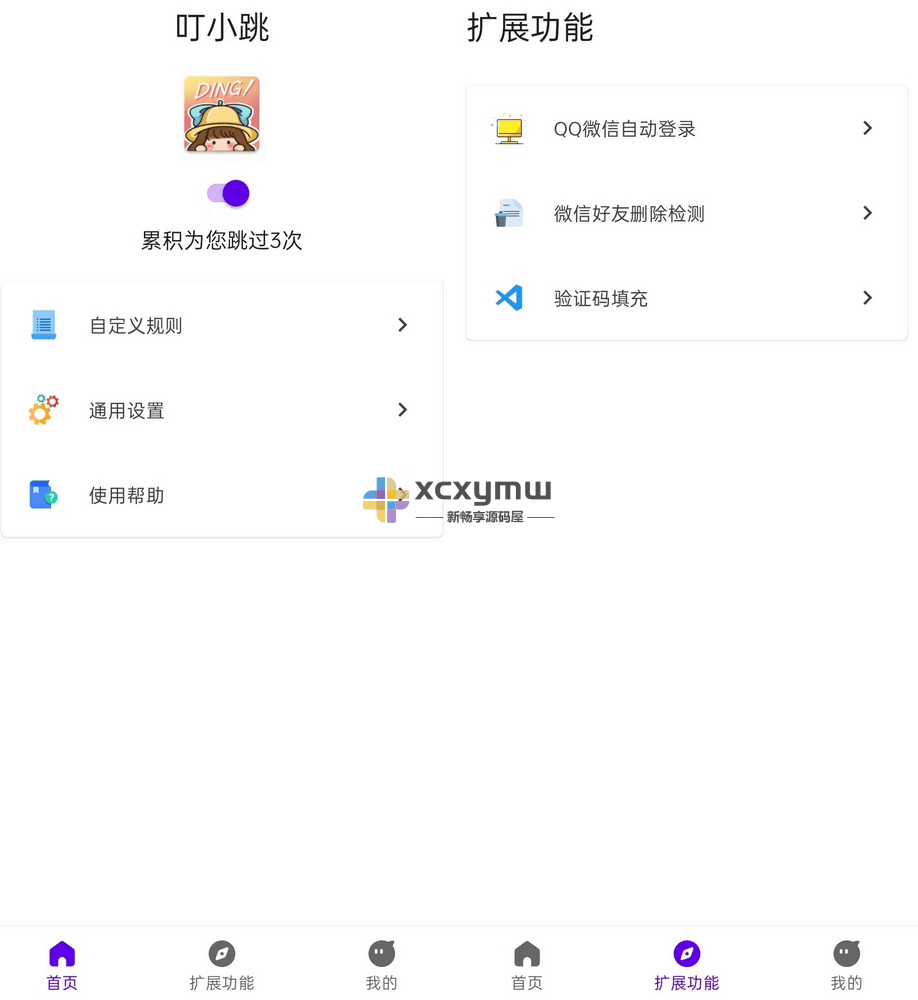Click the 叮小跳 app logo image
Image resolution: width=918 pixels, height=1000 pixels.
pyautogui.click(x=221, y=113)
